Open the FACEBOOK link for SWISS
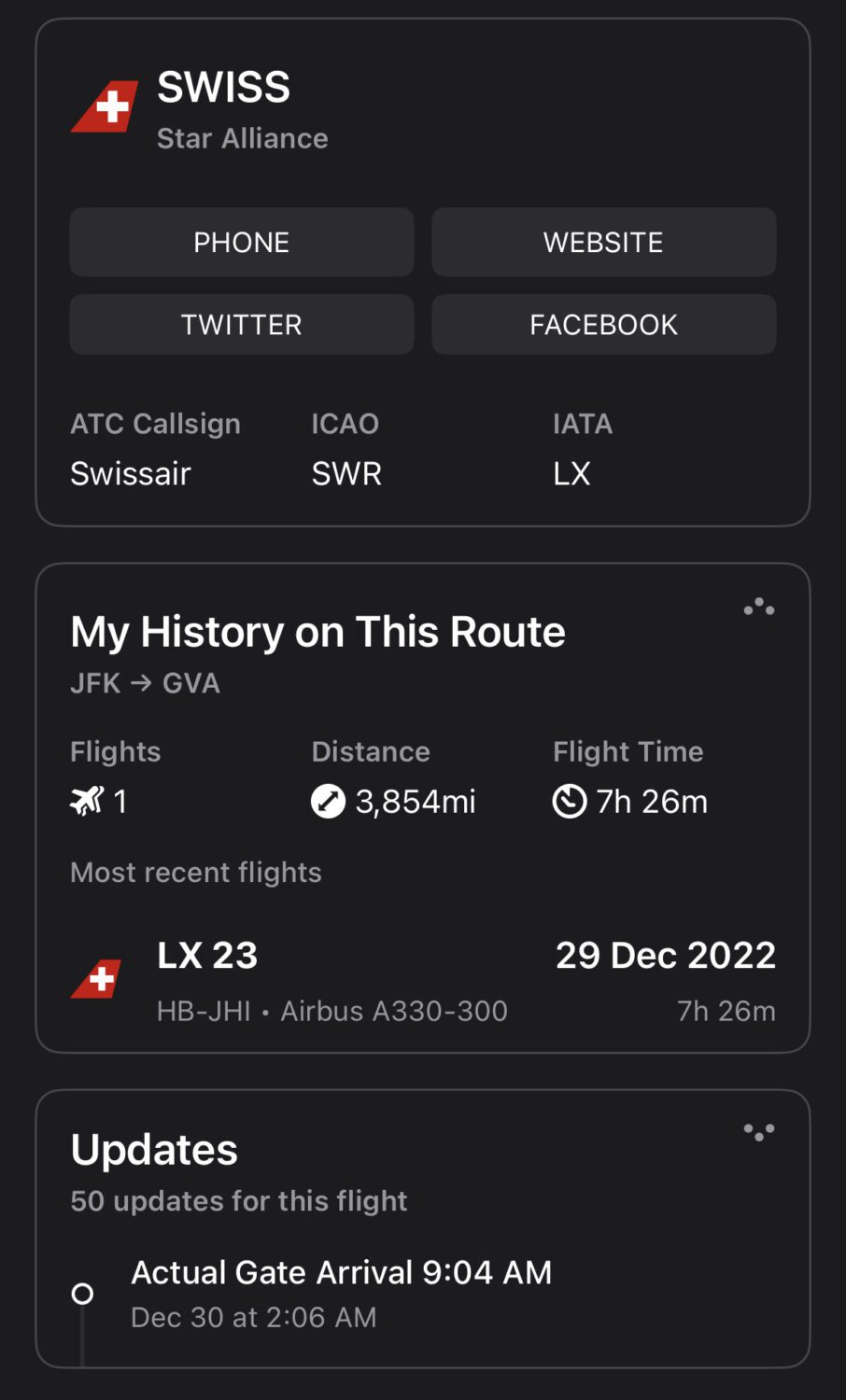Viewport: 846px width, 1400px height. (603, 324)
